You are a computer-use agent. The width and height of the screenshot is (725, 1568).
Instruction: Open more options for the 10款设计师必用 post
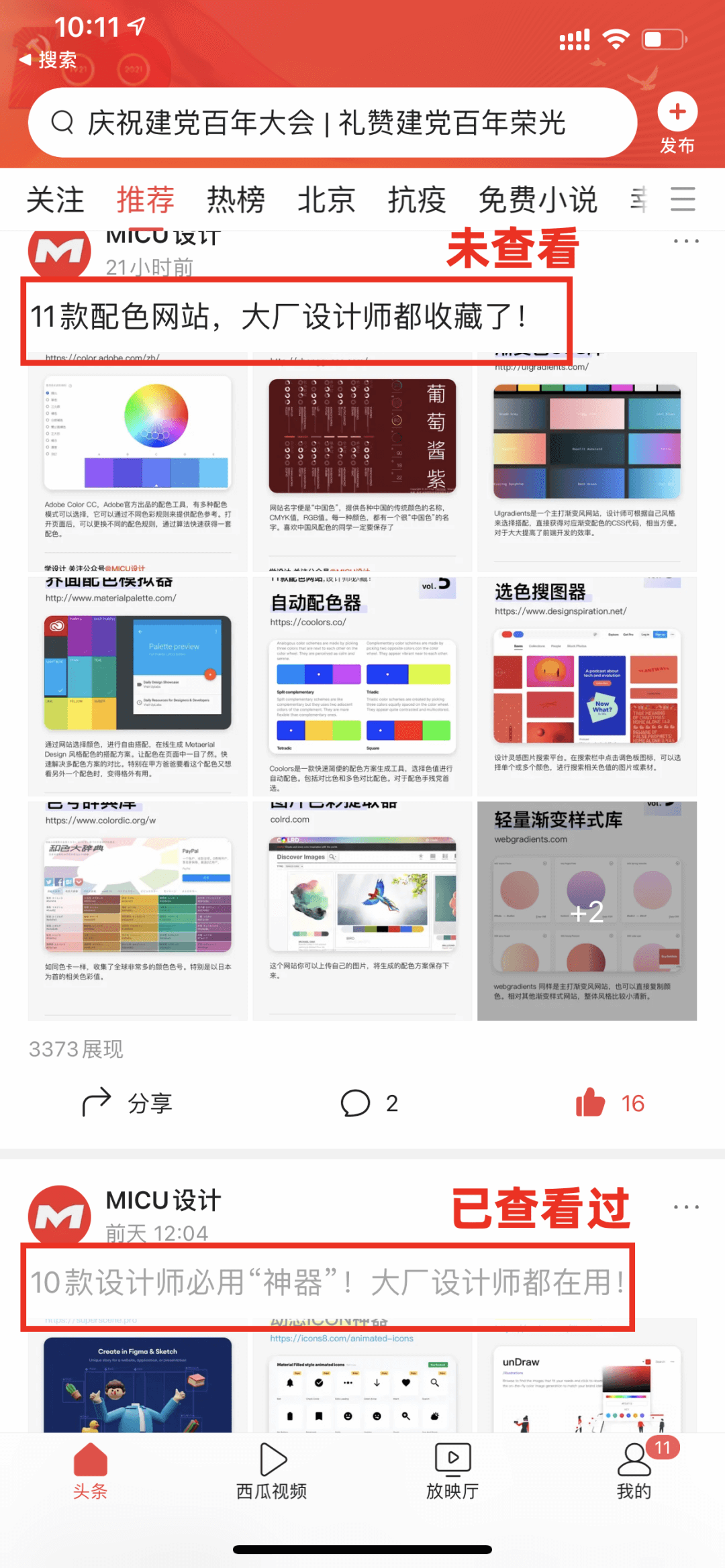point(686,1207)
